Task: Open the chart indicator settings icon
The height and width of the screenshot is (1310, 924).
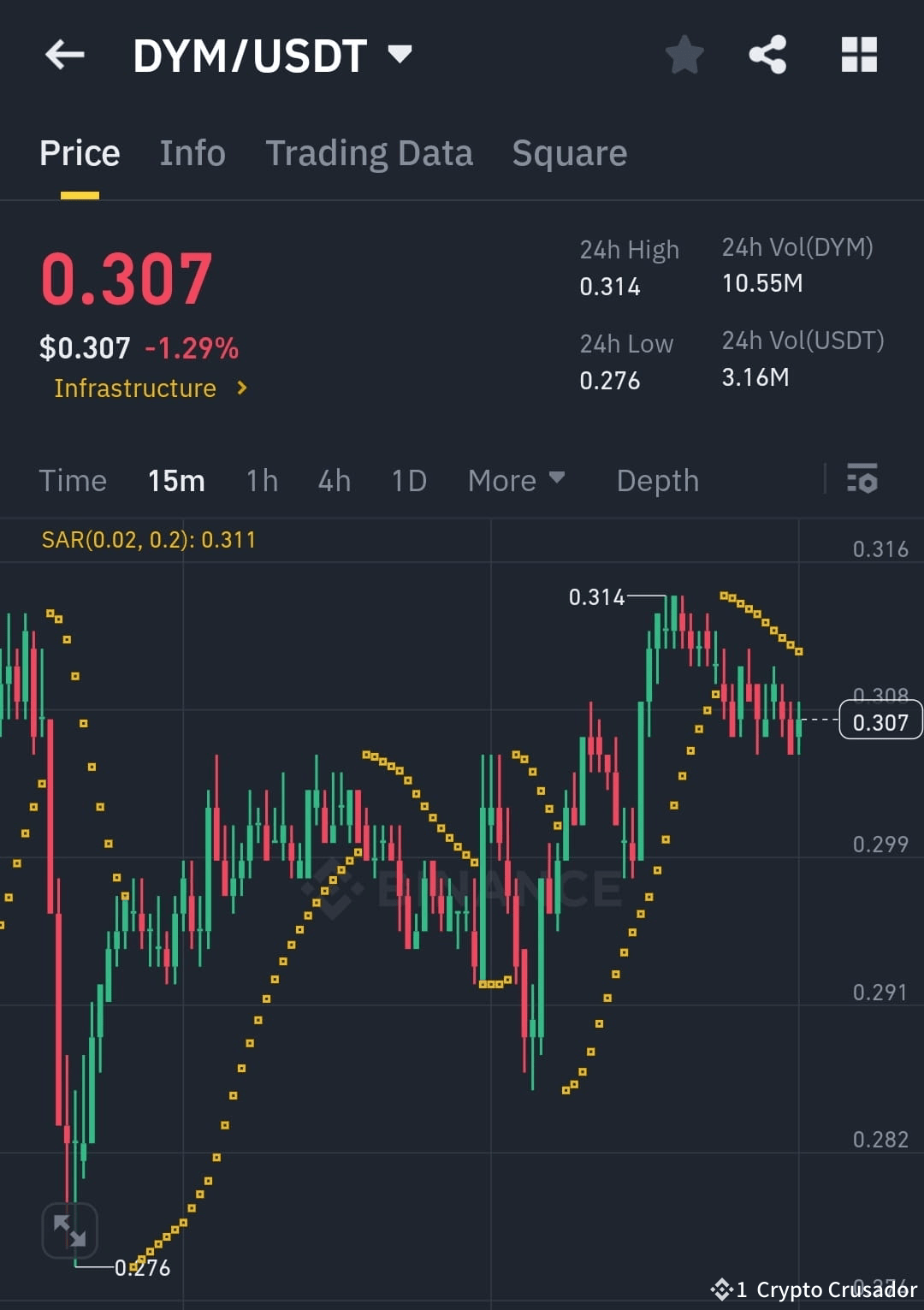Action: point(862,480)
